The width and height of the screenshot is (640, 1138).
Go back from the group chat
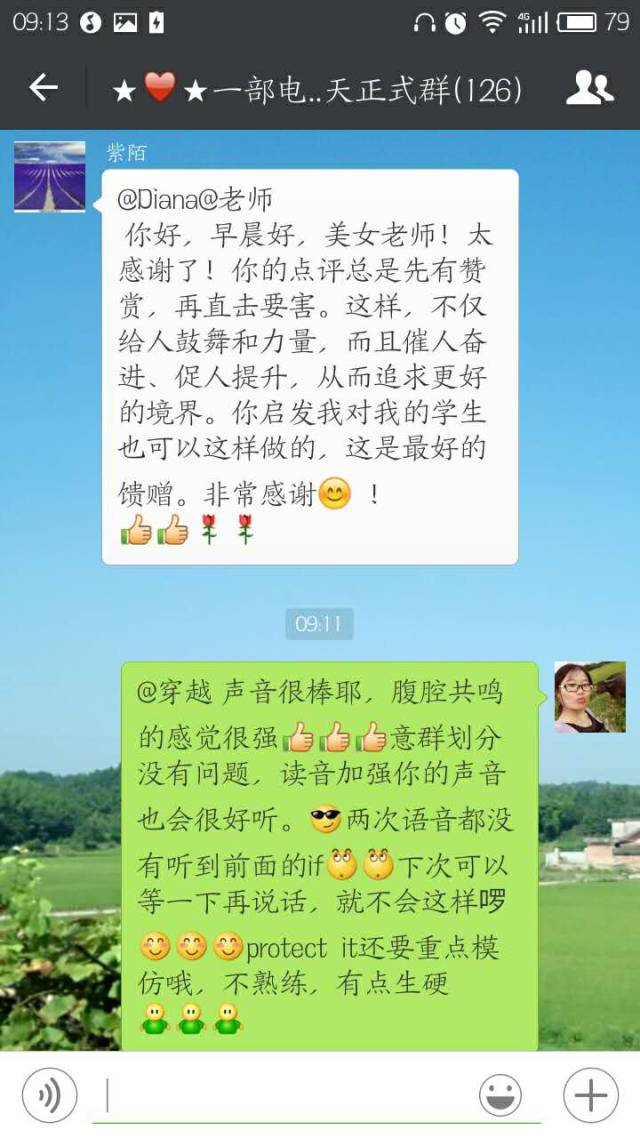(x=43, y=88)
